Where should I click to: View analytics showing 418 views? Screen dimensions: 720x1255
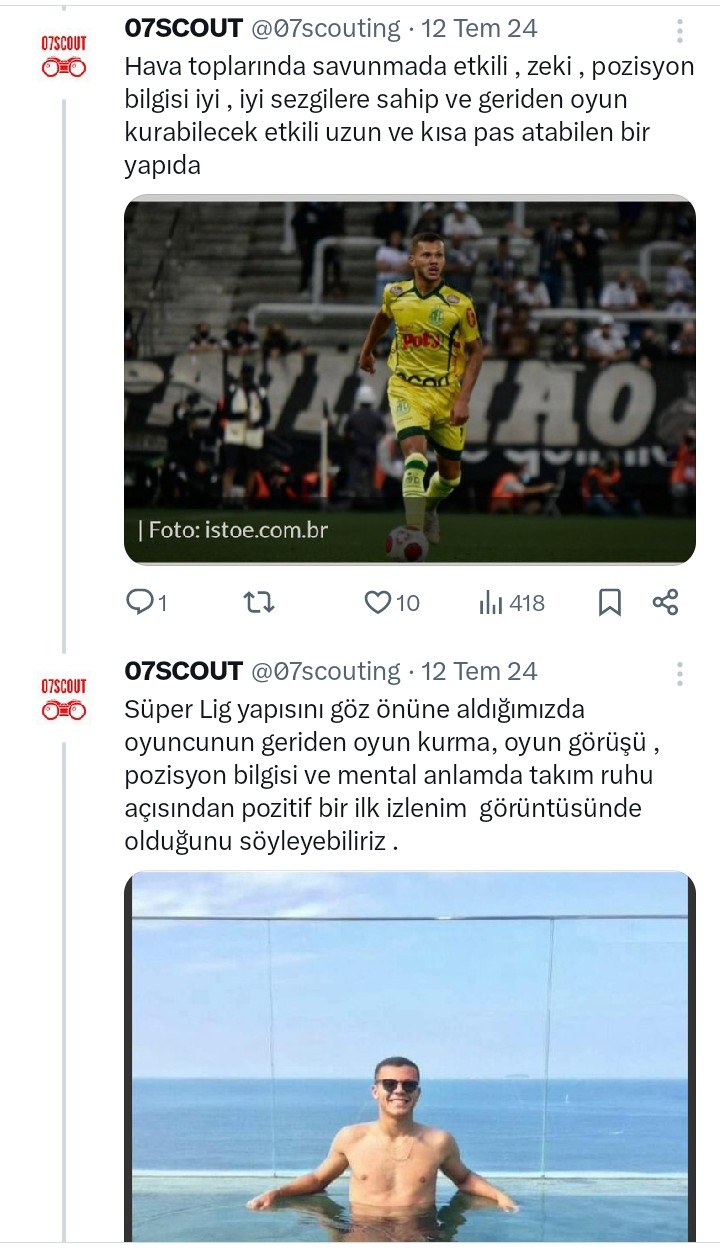[512, 603]
